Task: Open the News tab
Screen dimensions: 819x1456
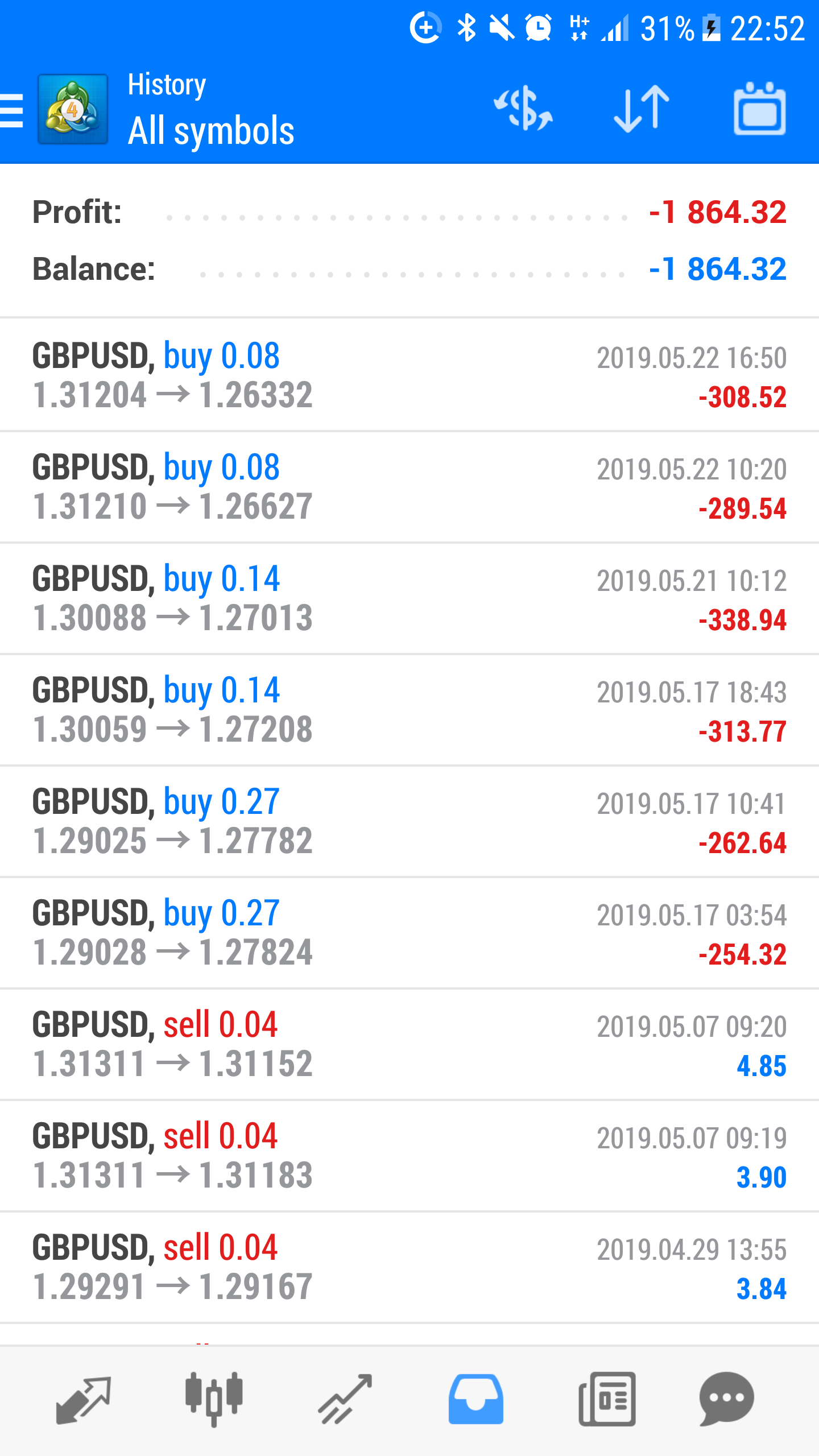Action: click(x=607, y=1399)
